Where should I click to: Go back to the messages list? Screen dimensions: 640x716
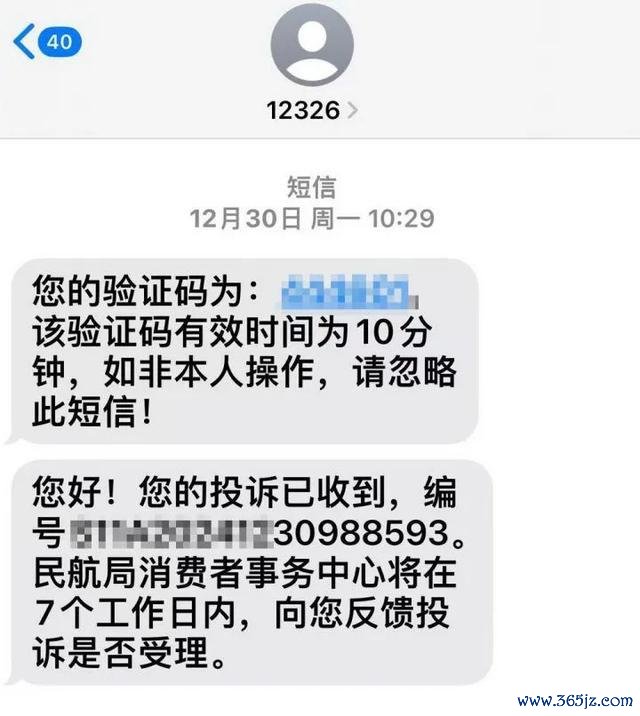[46, 42]
